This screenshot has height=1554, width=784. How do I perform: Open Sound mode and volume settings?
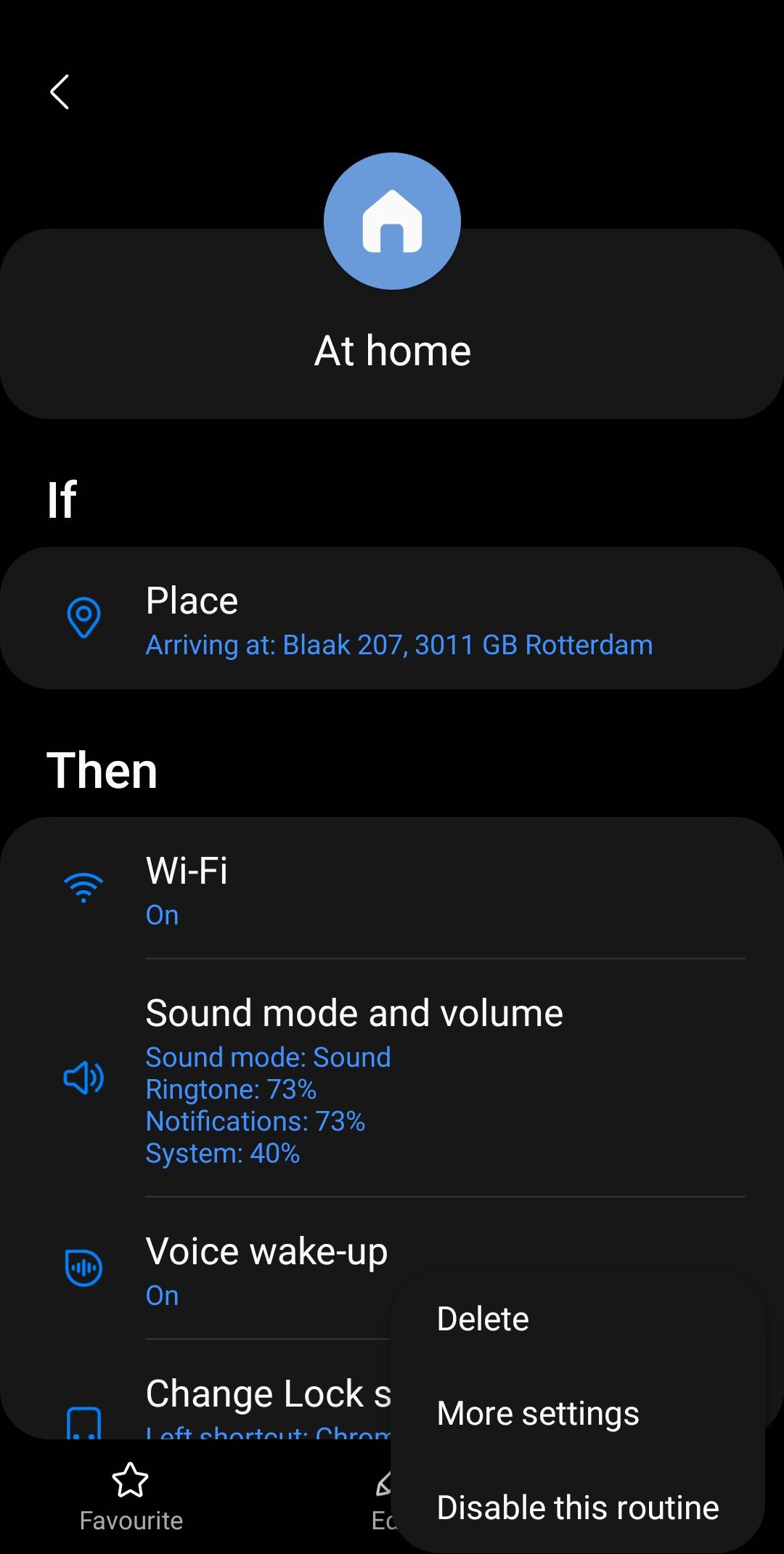point(354,1012)
